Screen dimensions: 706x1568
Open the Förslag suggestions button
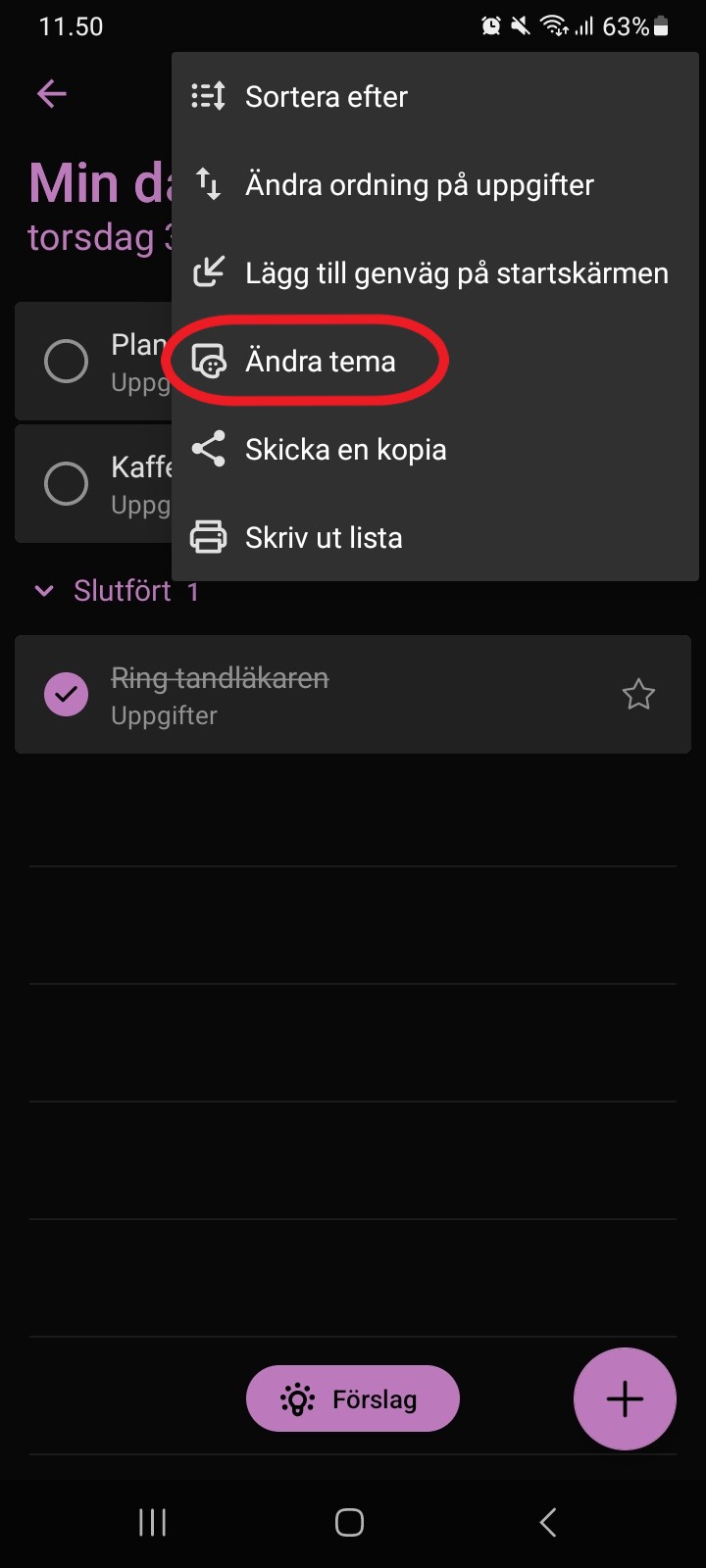pos(353,1398)
